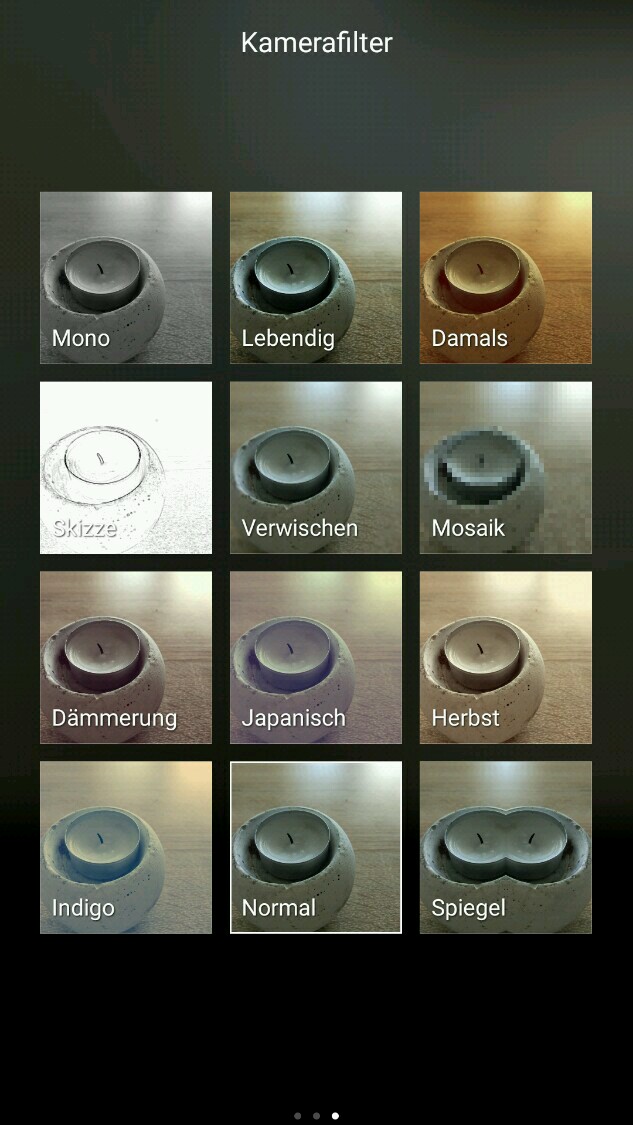Select the Herbst filter
The image size is (633, 1125).
pyautogui.click(x=506, y=658)
